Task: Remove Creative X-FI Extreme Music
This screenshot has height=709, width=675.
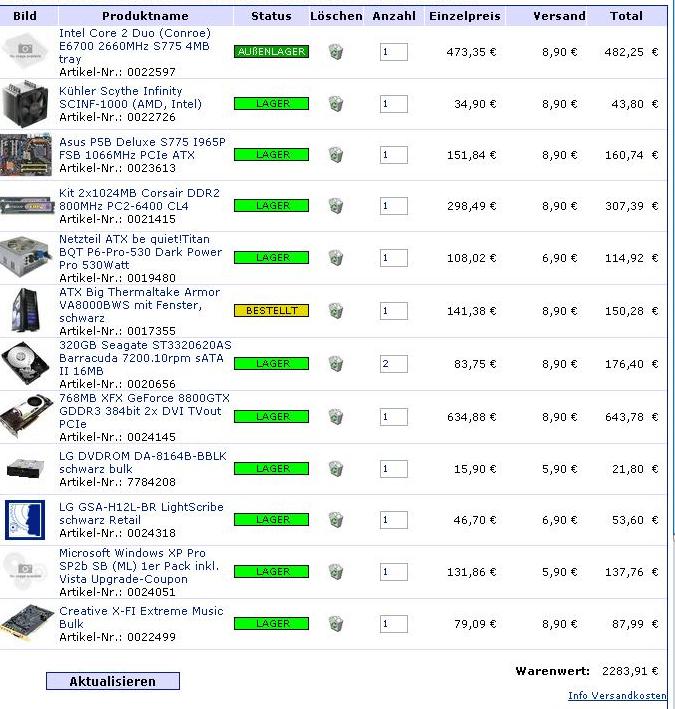Action: (x=336, y=624)
